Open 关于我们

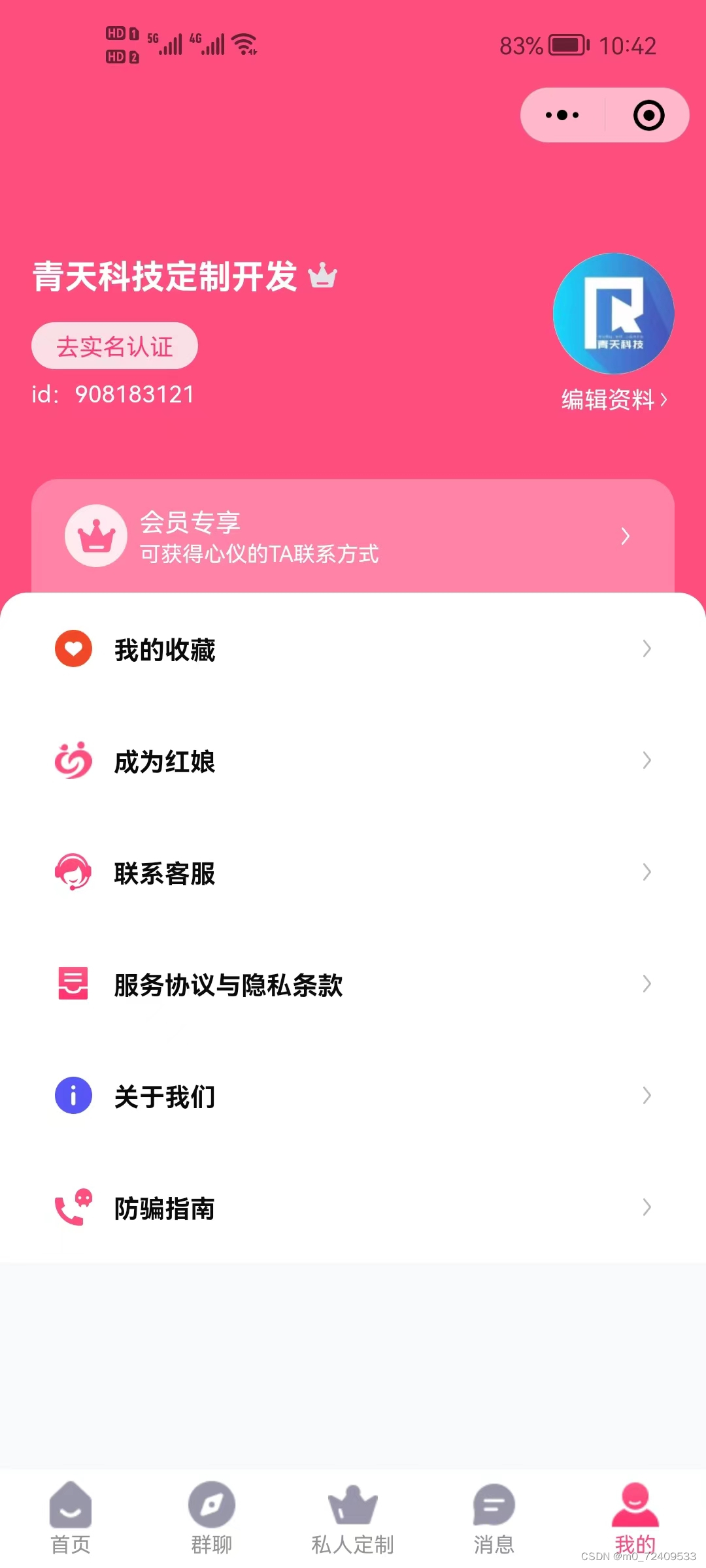(353, 1096)
